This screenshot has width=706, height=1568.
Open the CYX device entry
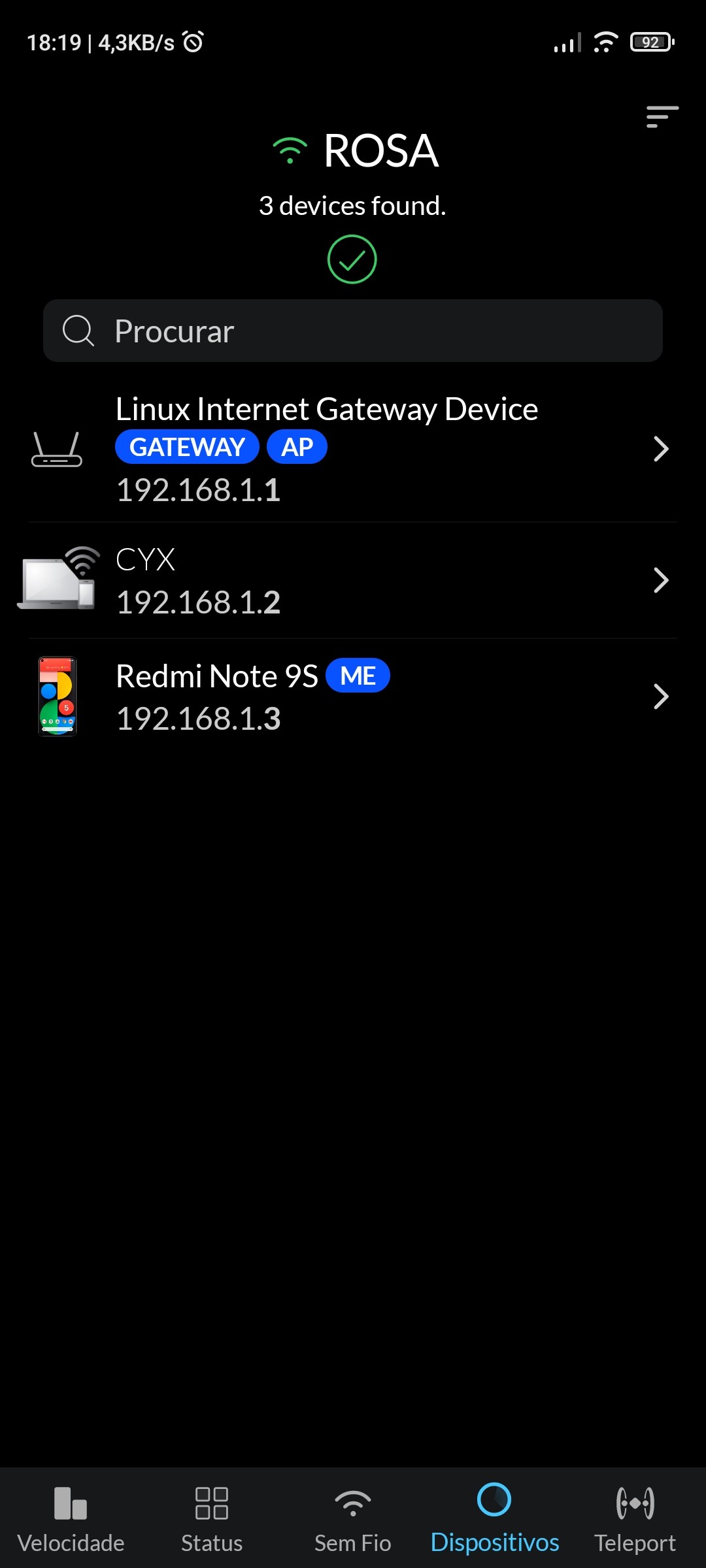pyautogui.click(x=353, y=580)
